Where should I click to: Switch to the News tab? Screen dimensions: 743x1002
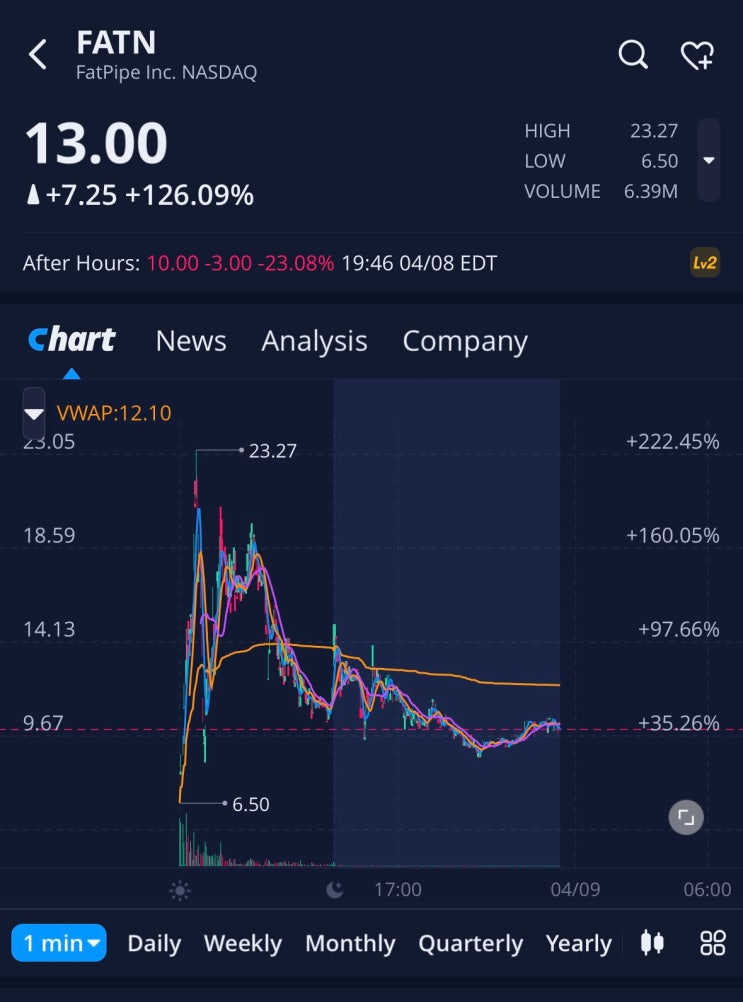(x=191, y=341)
